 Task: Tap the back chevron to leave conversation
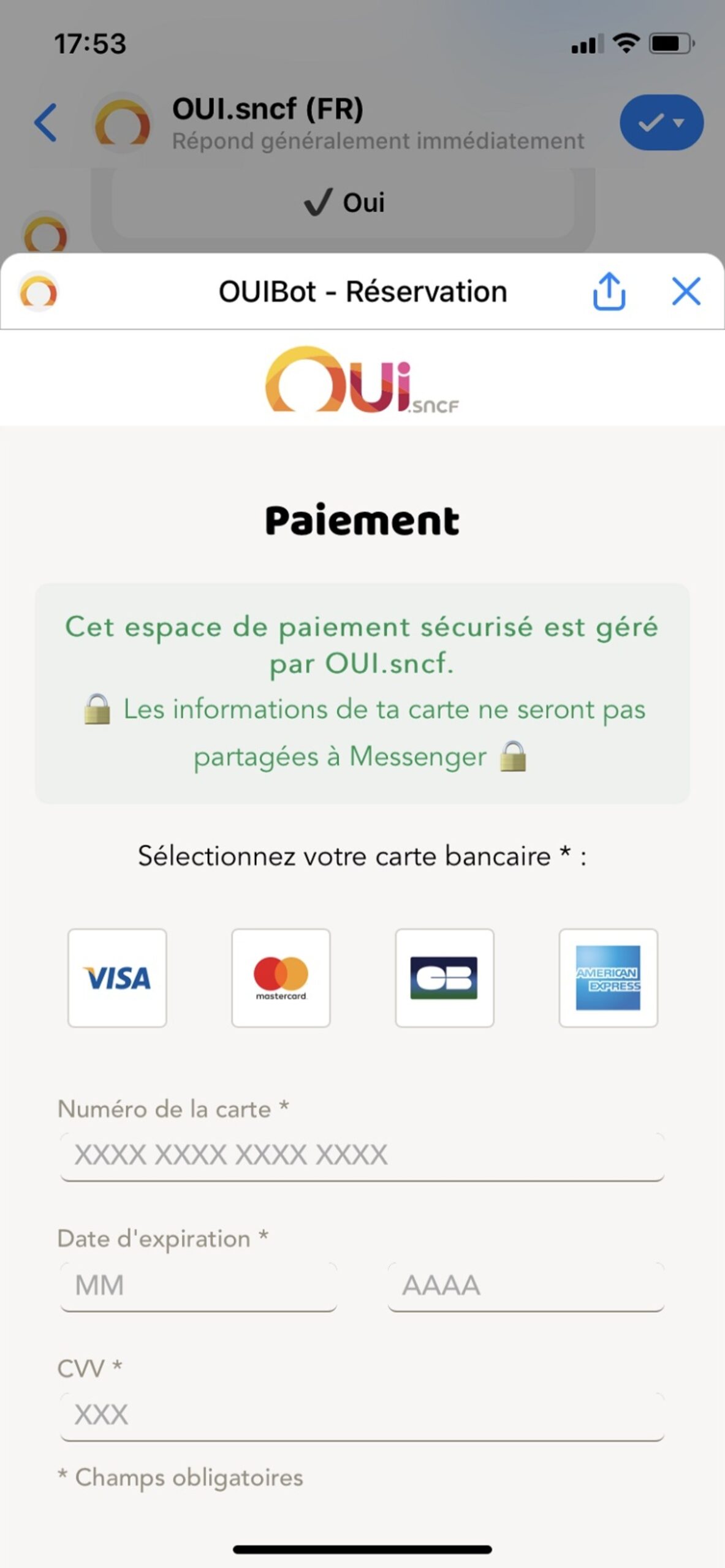click(44, 123)
